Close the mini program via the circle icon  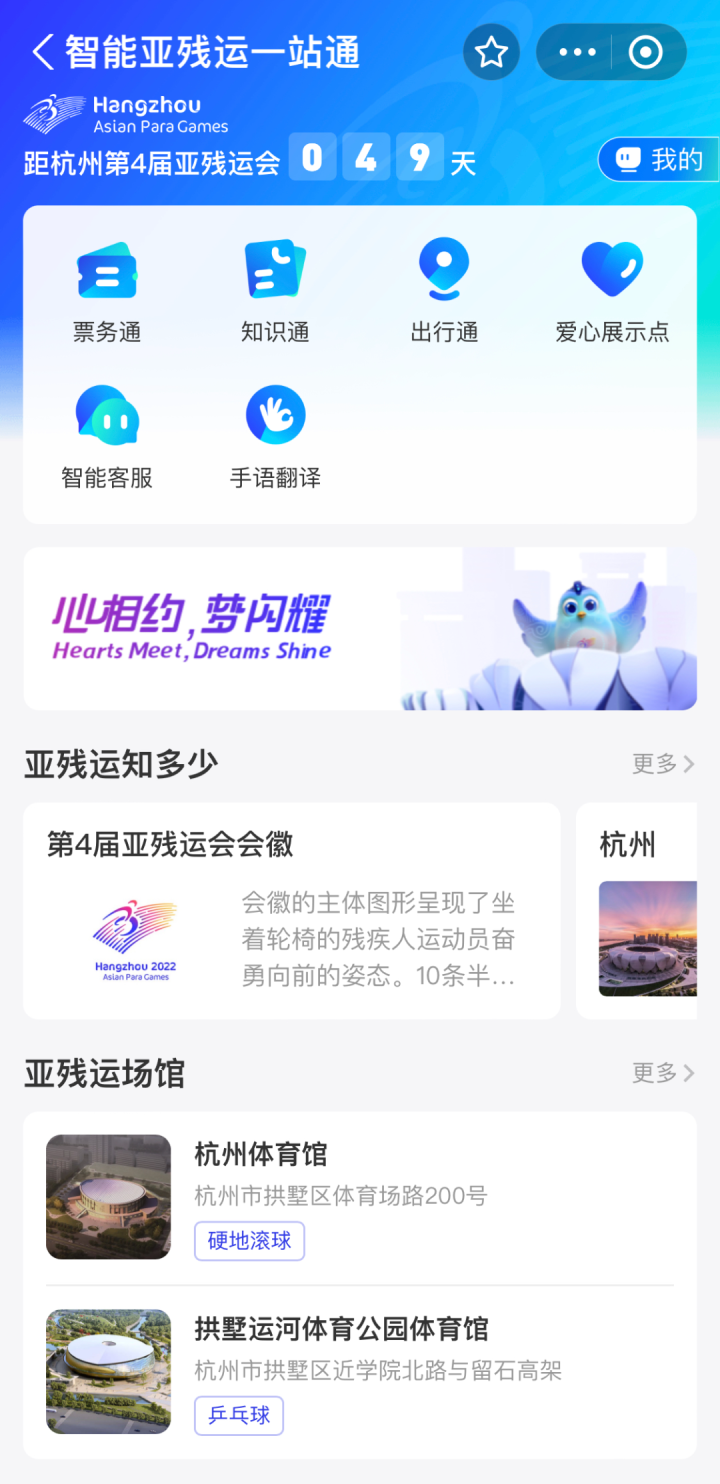[646, 52]
